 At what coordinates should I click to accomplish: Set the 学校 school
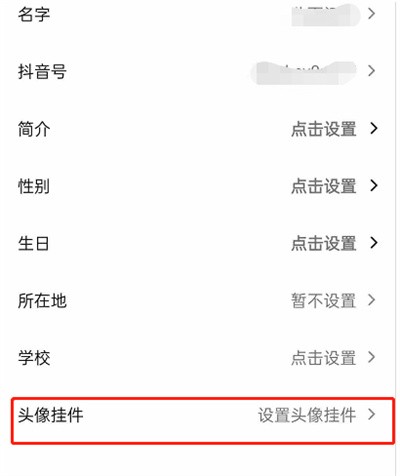(200, 358)
